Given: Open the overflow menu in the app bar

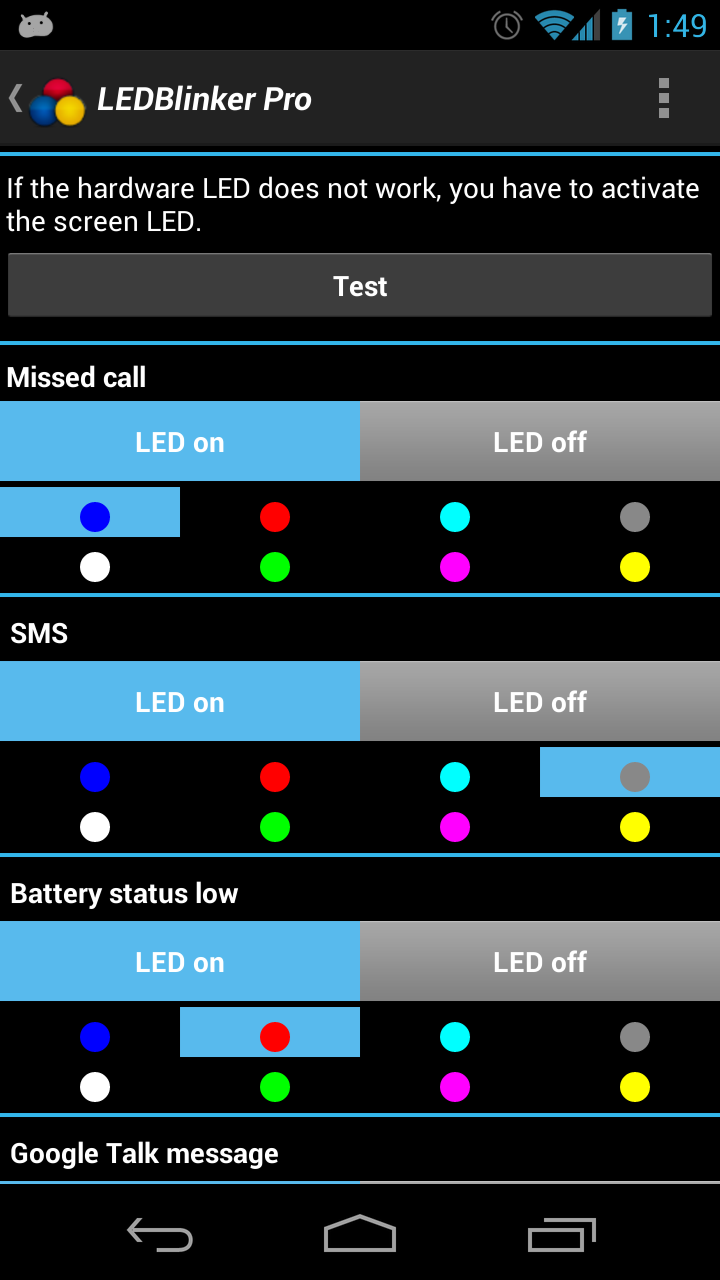Looking at the screenshot, I should (x=663, y=98).
